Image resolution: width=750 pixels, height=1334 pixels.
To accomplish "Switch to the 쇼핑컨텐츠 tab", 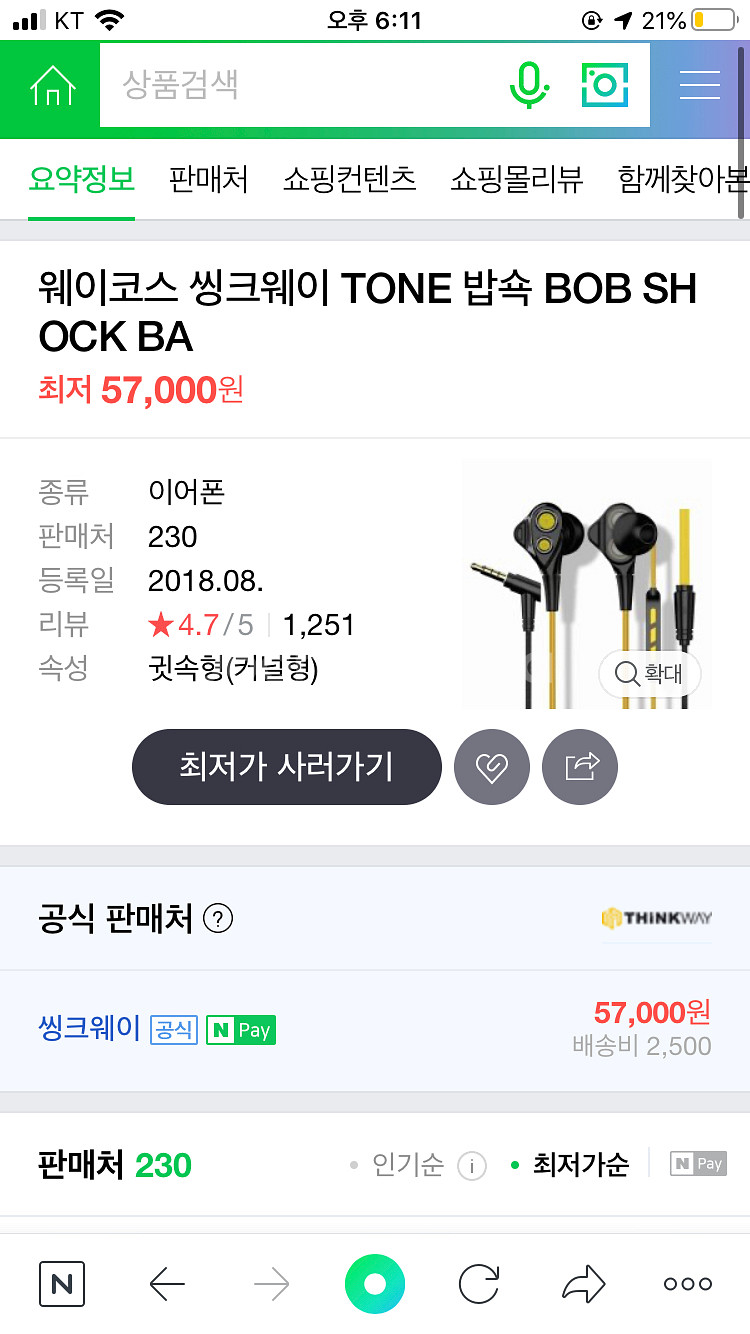I will [x=349, y=180].
